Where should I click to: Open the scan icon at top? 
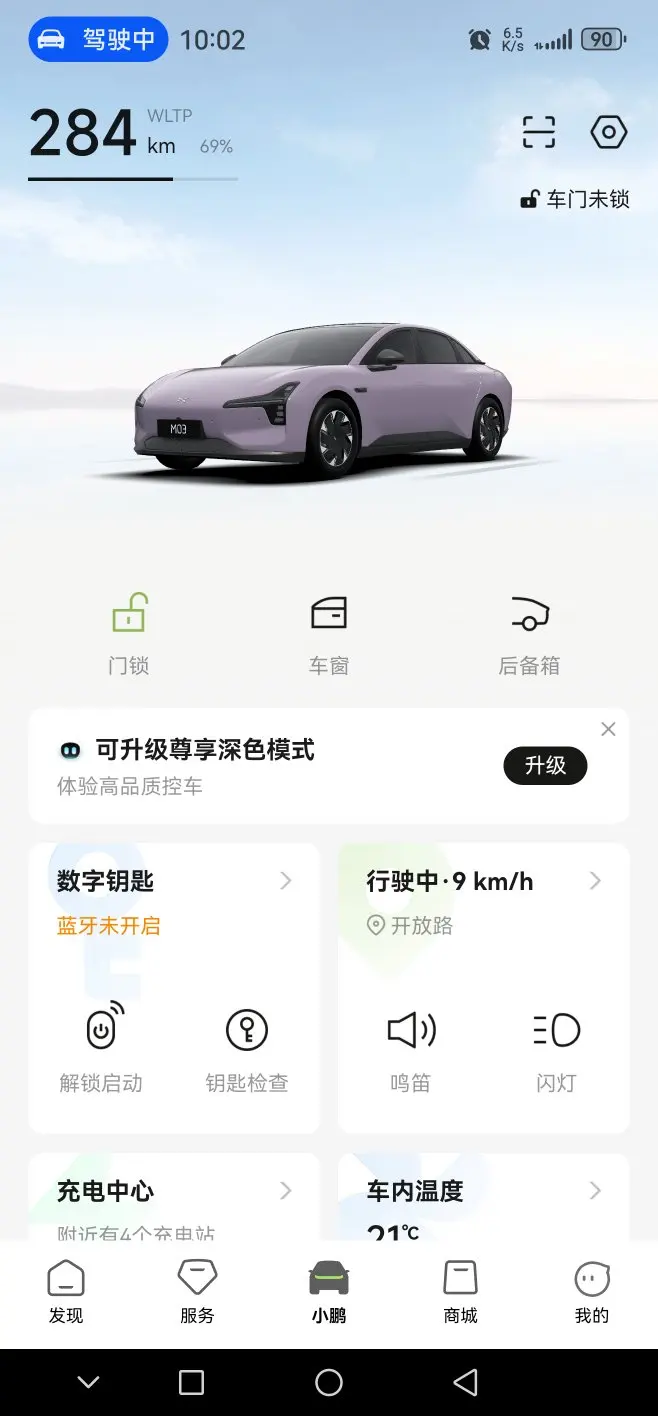click(538, 132)
